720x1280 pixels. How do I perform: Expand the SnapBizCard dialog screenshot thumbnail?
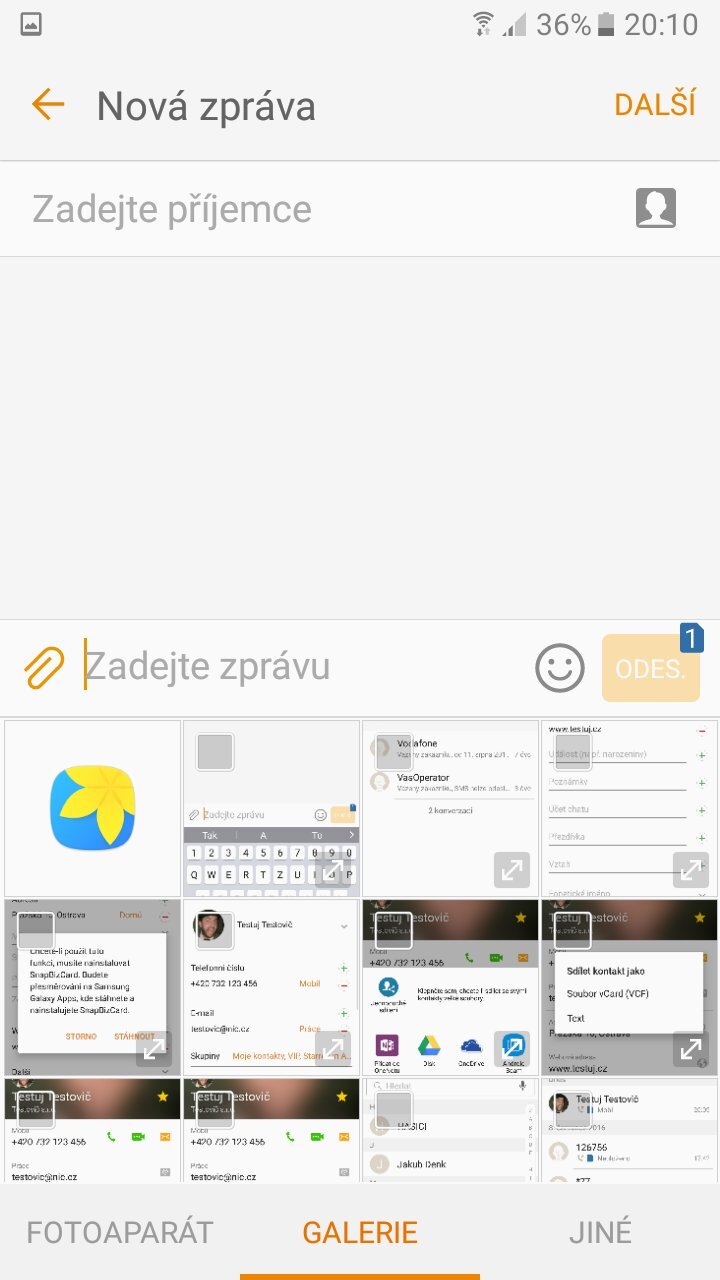154,1050
